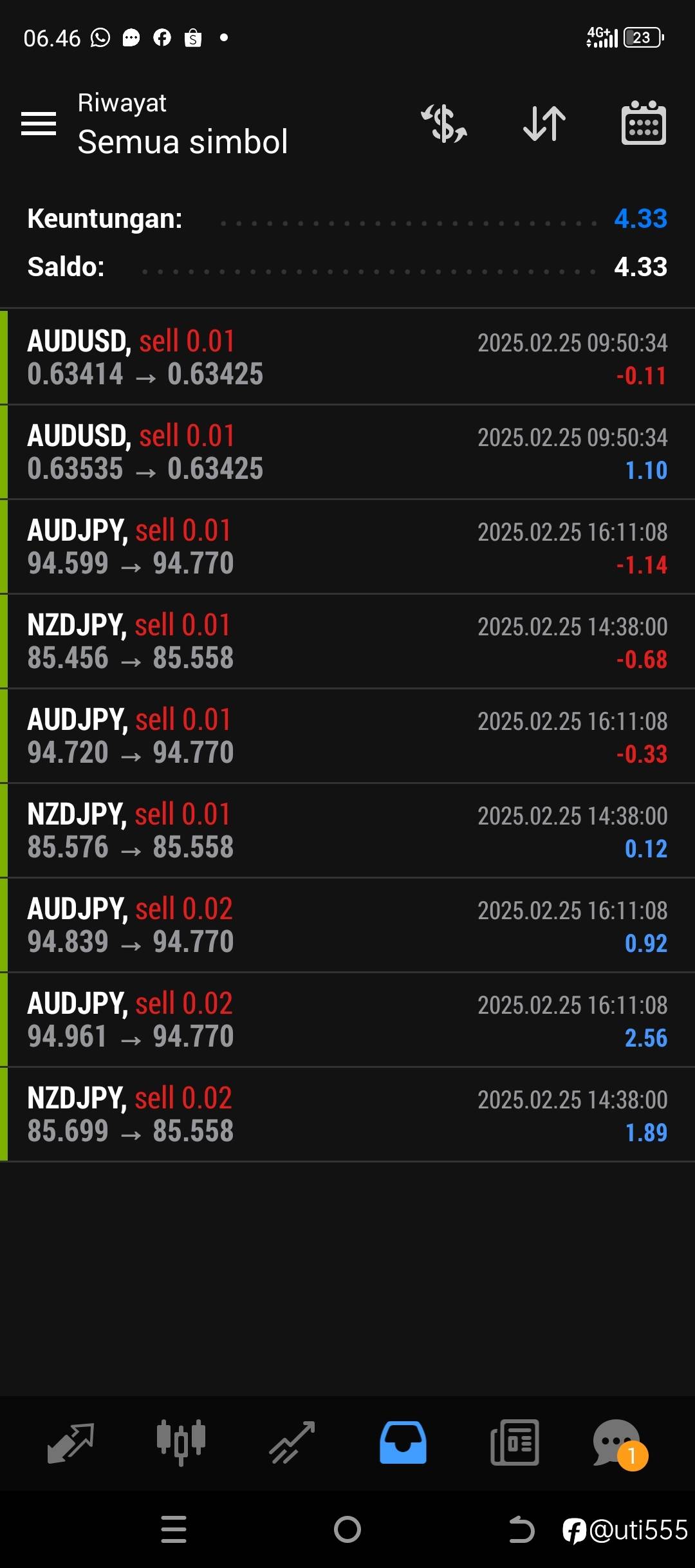The image size is (695, 1568).
Task: Open the hamburger drawer menu
Action: 39,123
